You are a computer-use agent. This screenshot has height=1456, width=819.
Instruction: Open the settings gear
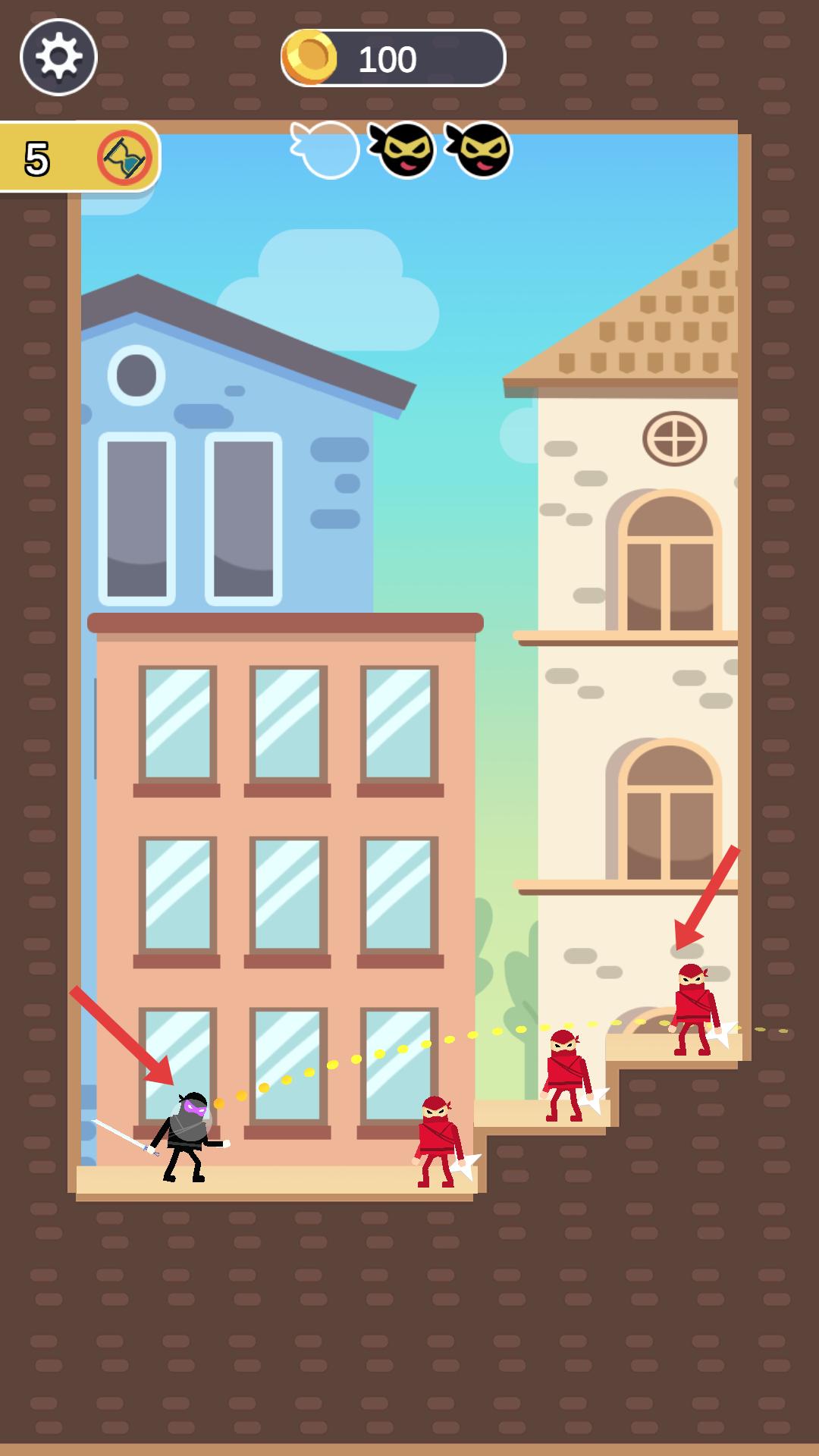[58, 57]
